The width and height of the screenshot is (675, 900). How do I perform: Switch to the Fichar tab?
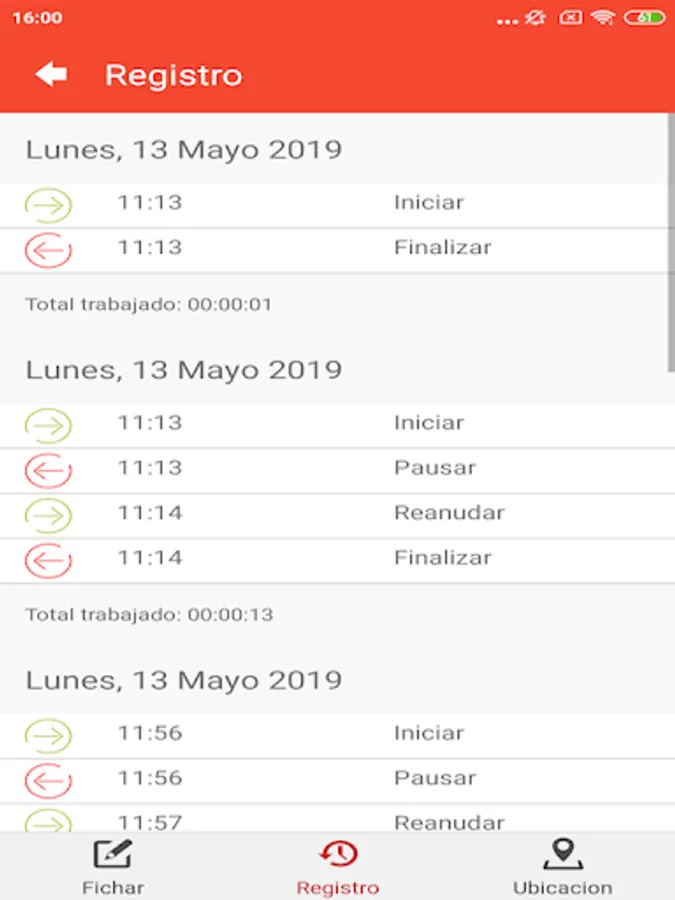[113, 866]
